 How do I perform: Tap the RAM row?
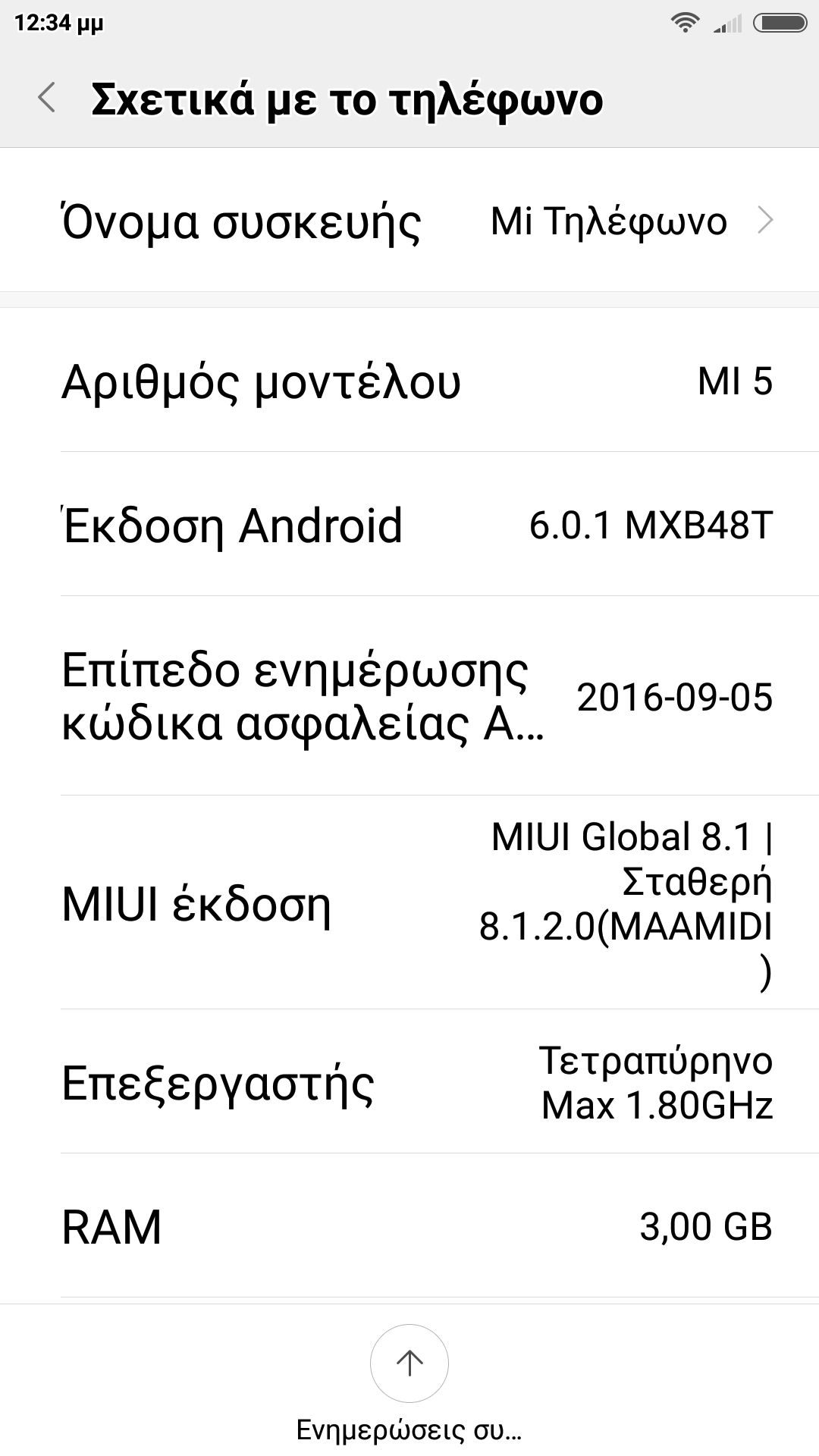tap(409, 1226)
